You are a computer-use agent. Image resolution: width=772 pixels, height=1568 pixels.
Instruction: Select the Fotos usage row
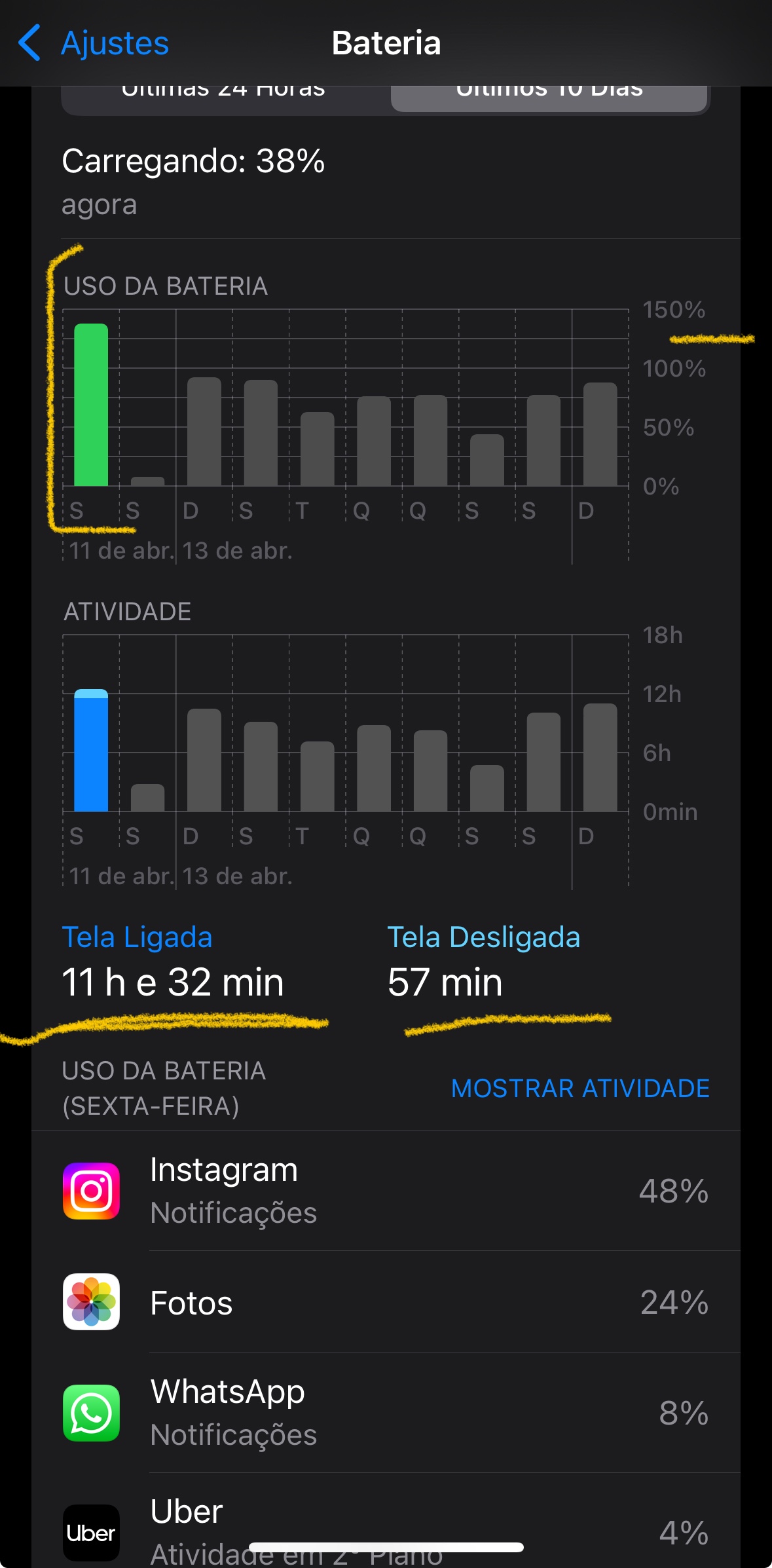(386, 1302)
